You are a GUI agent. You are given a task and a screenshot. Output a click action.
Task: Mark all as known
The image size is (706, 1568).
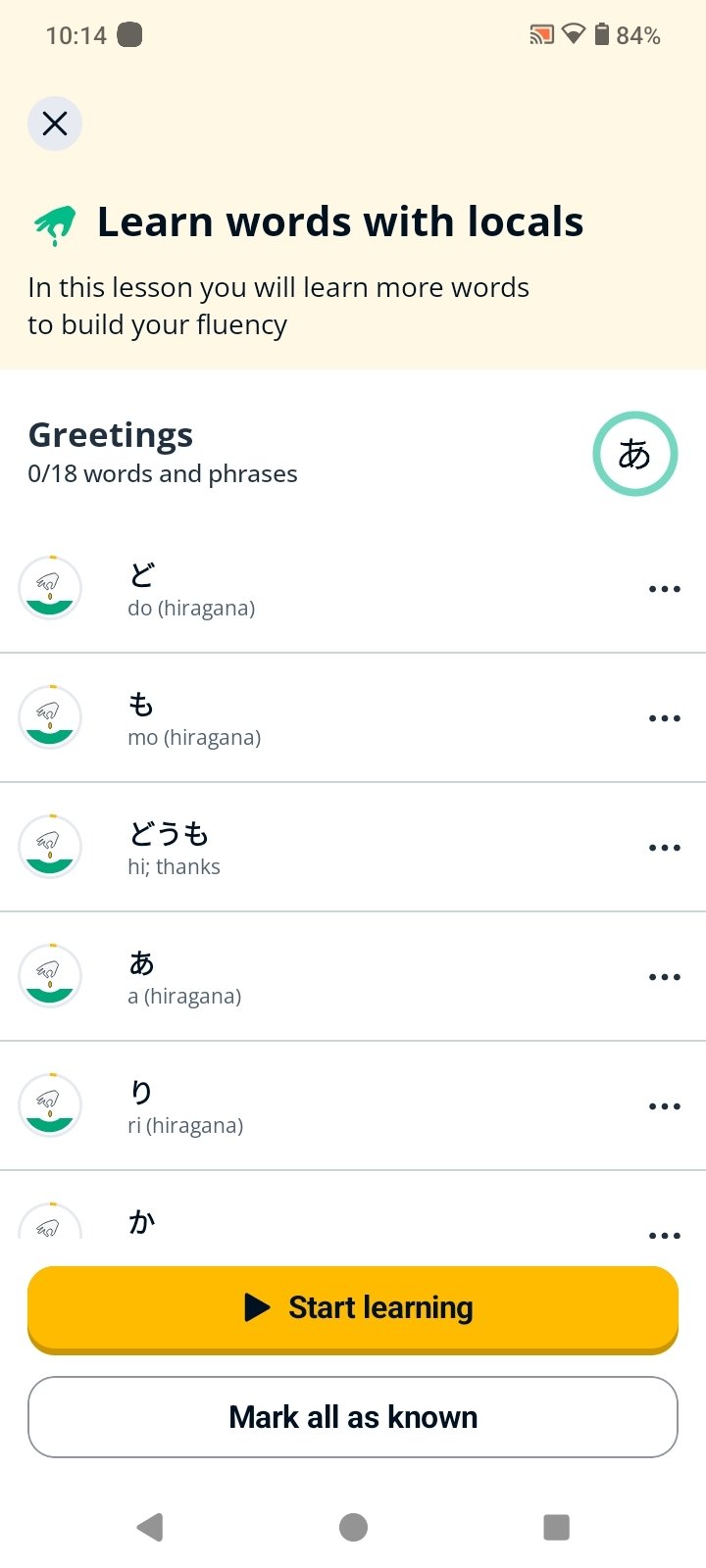[x=353, y=1417]
